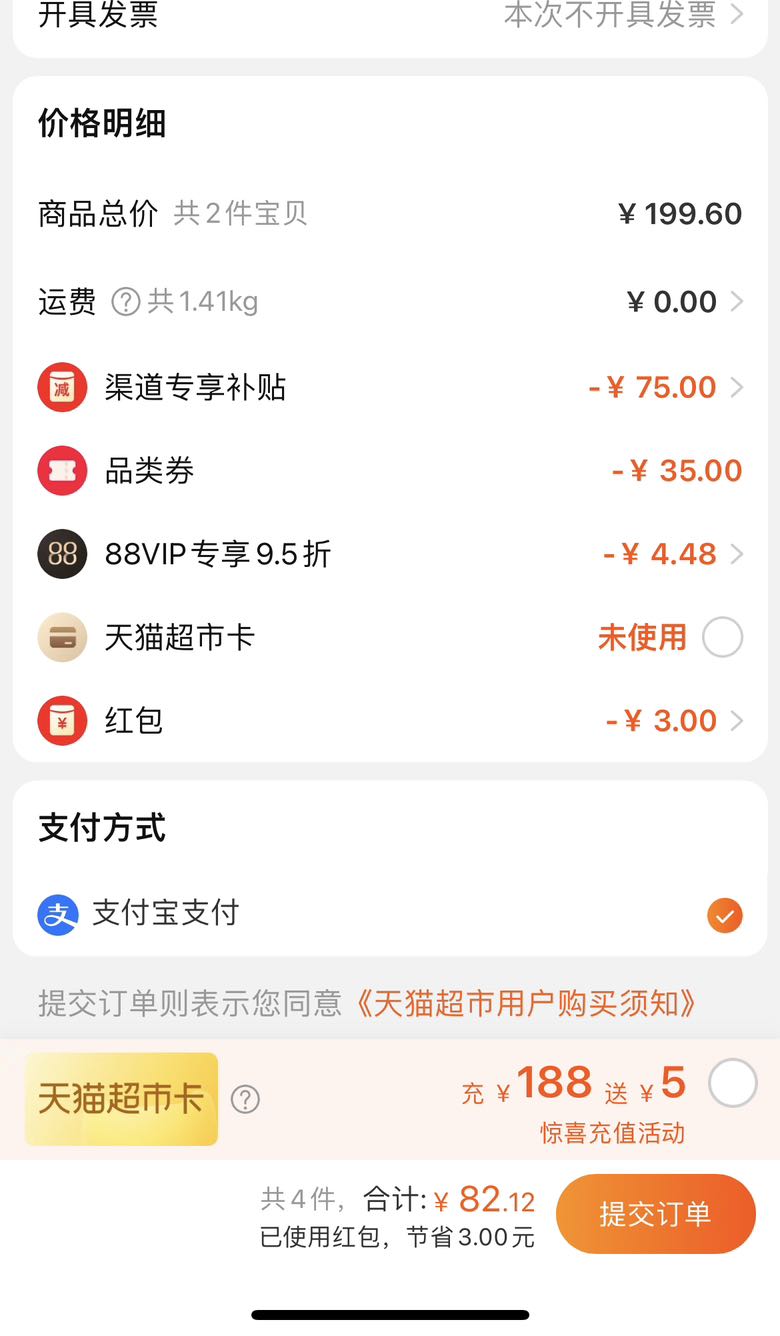Open the 渠道专享补贴 discount details
This screenshot has height=1336, width=780.
pyautogui.click(x=390, y=387)
